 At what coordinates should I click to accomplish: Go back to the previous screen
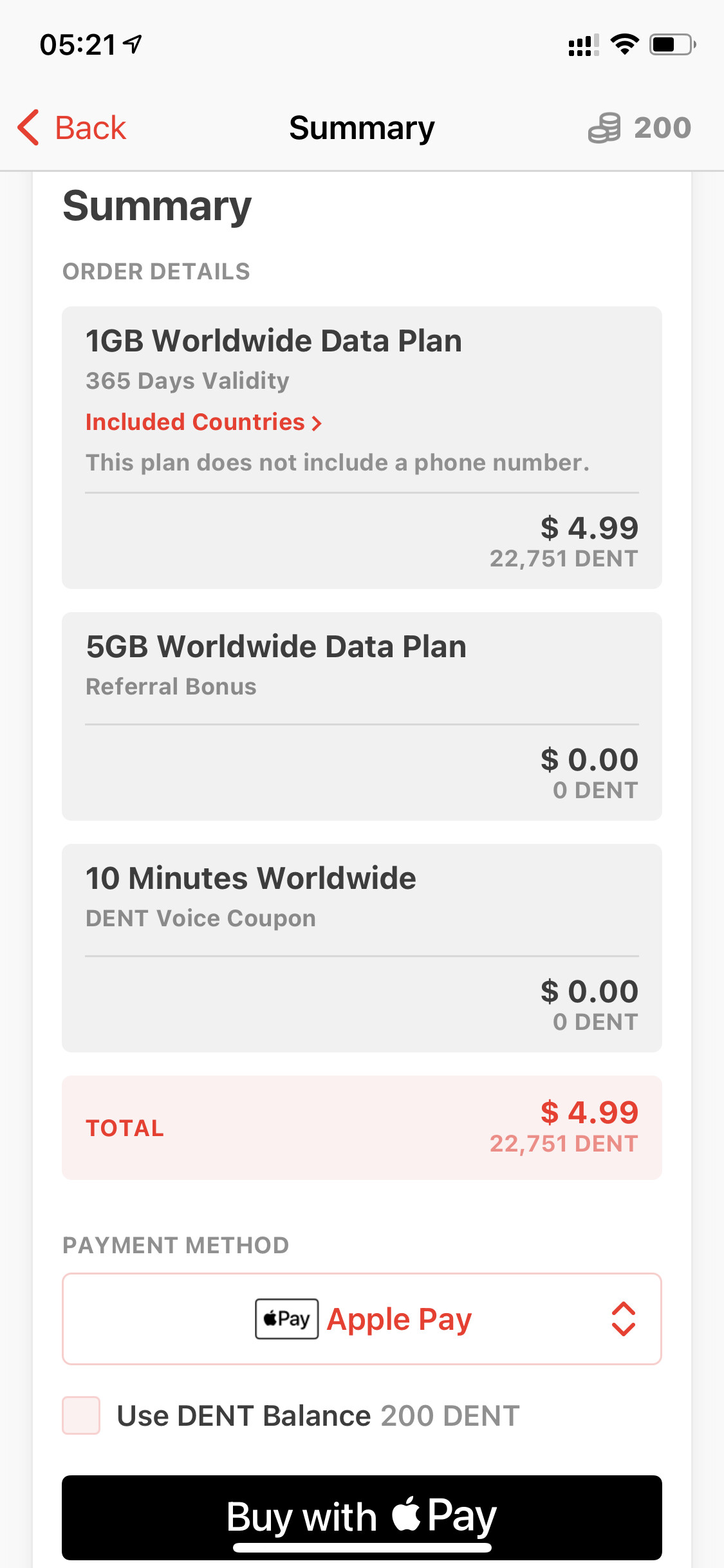pos(71,127)
